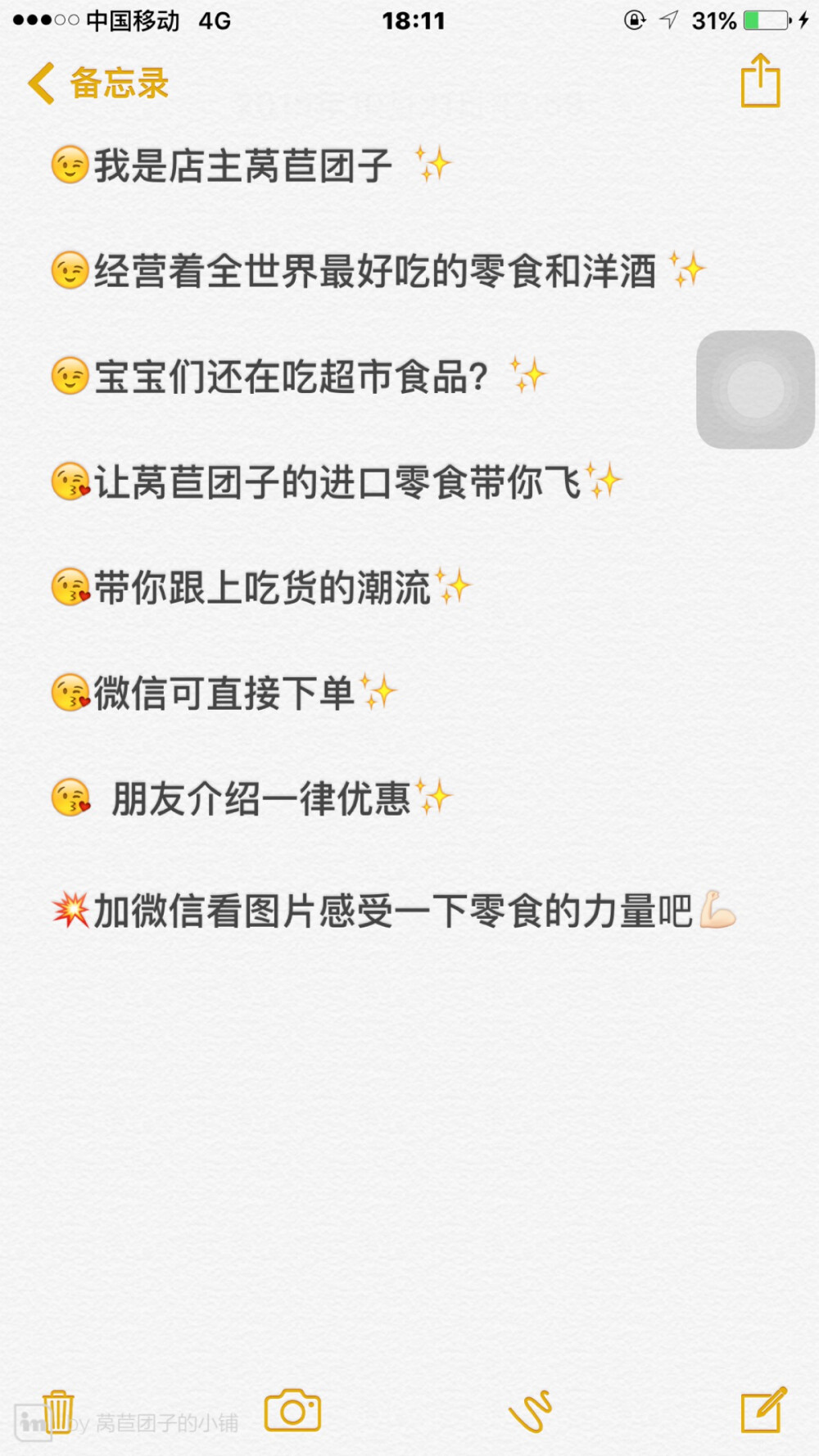Tap the compose icon to create a new note
819x1456 pixels.
(762, 1411)
